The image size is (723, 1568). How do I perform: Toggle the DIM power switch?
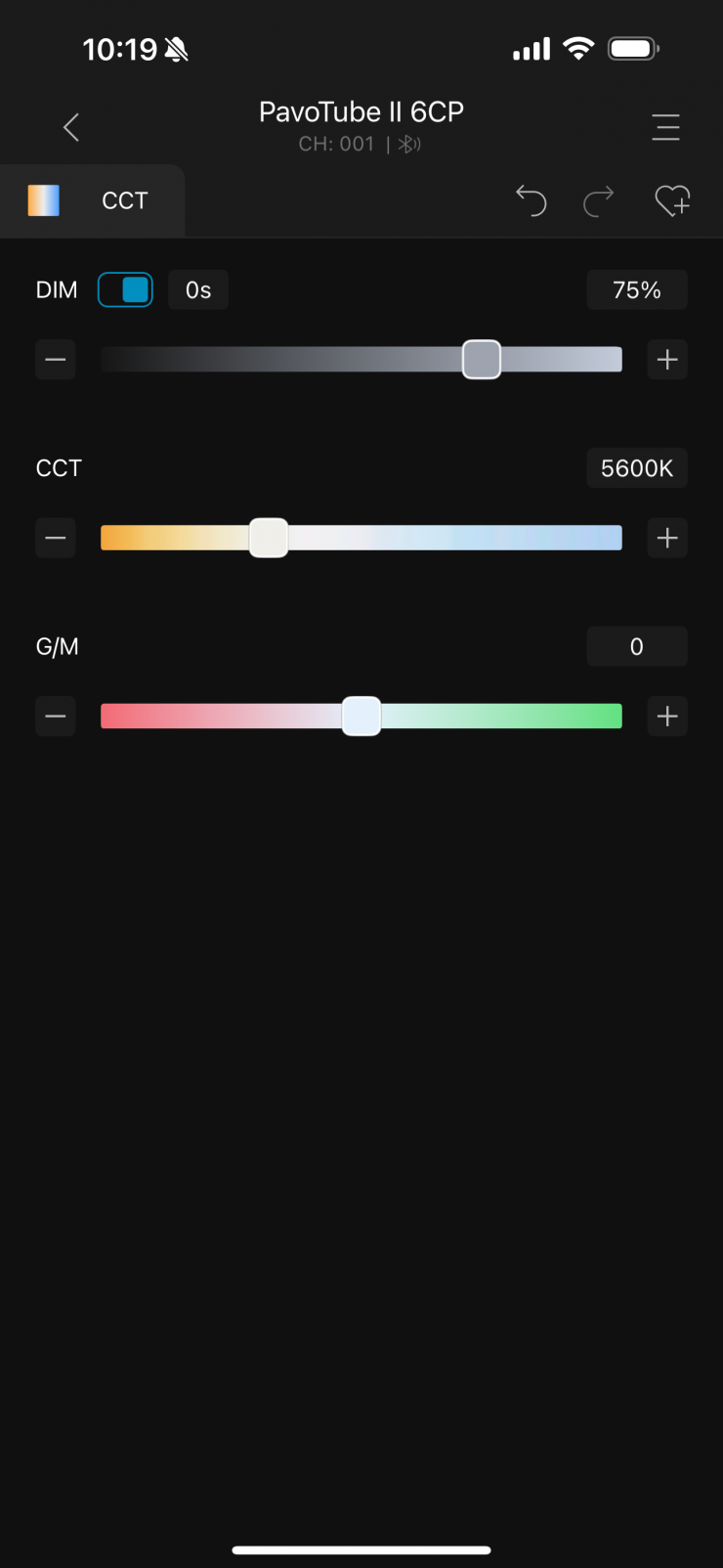(125, 290)
